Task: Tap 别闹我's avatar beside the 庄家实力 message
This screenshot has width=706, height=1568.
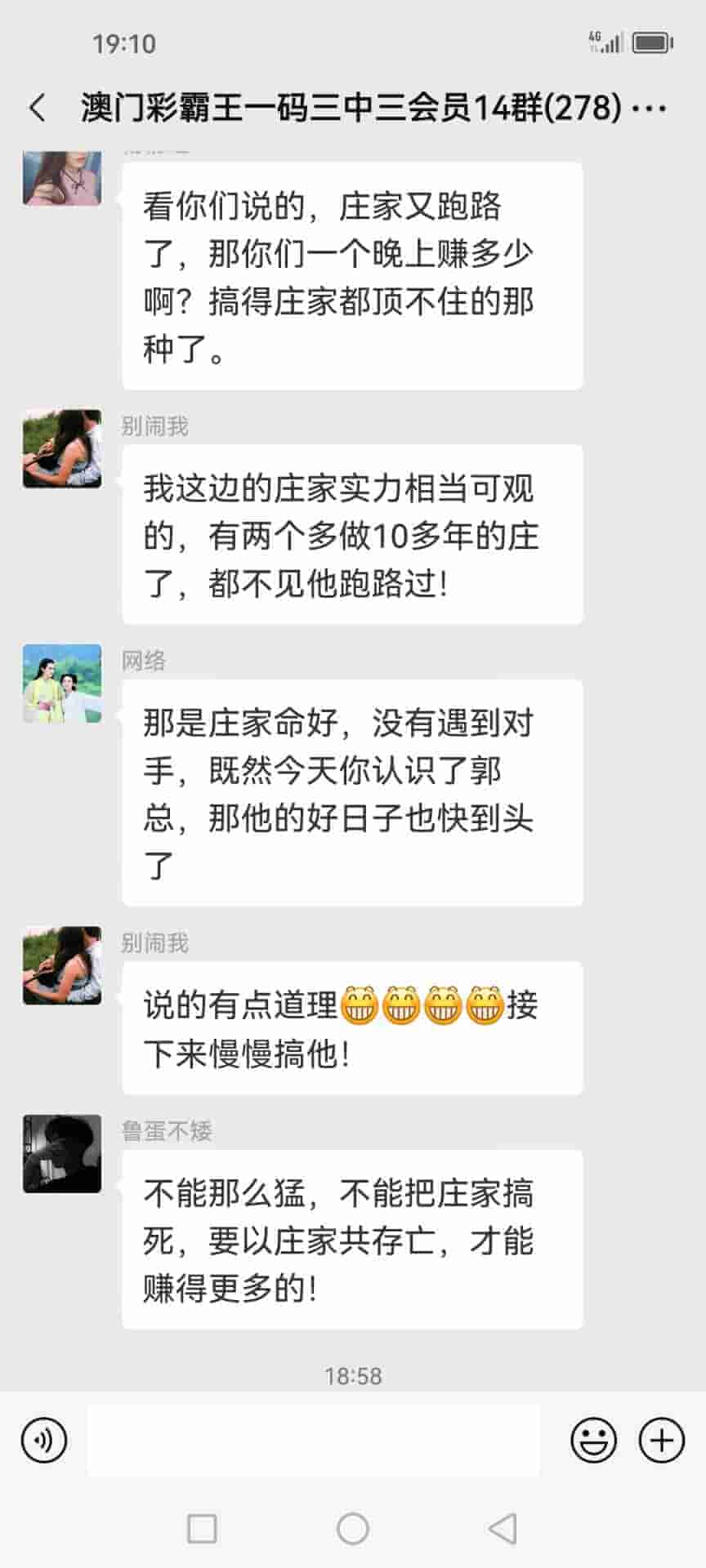Action: (62, 448)
